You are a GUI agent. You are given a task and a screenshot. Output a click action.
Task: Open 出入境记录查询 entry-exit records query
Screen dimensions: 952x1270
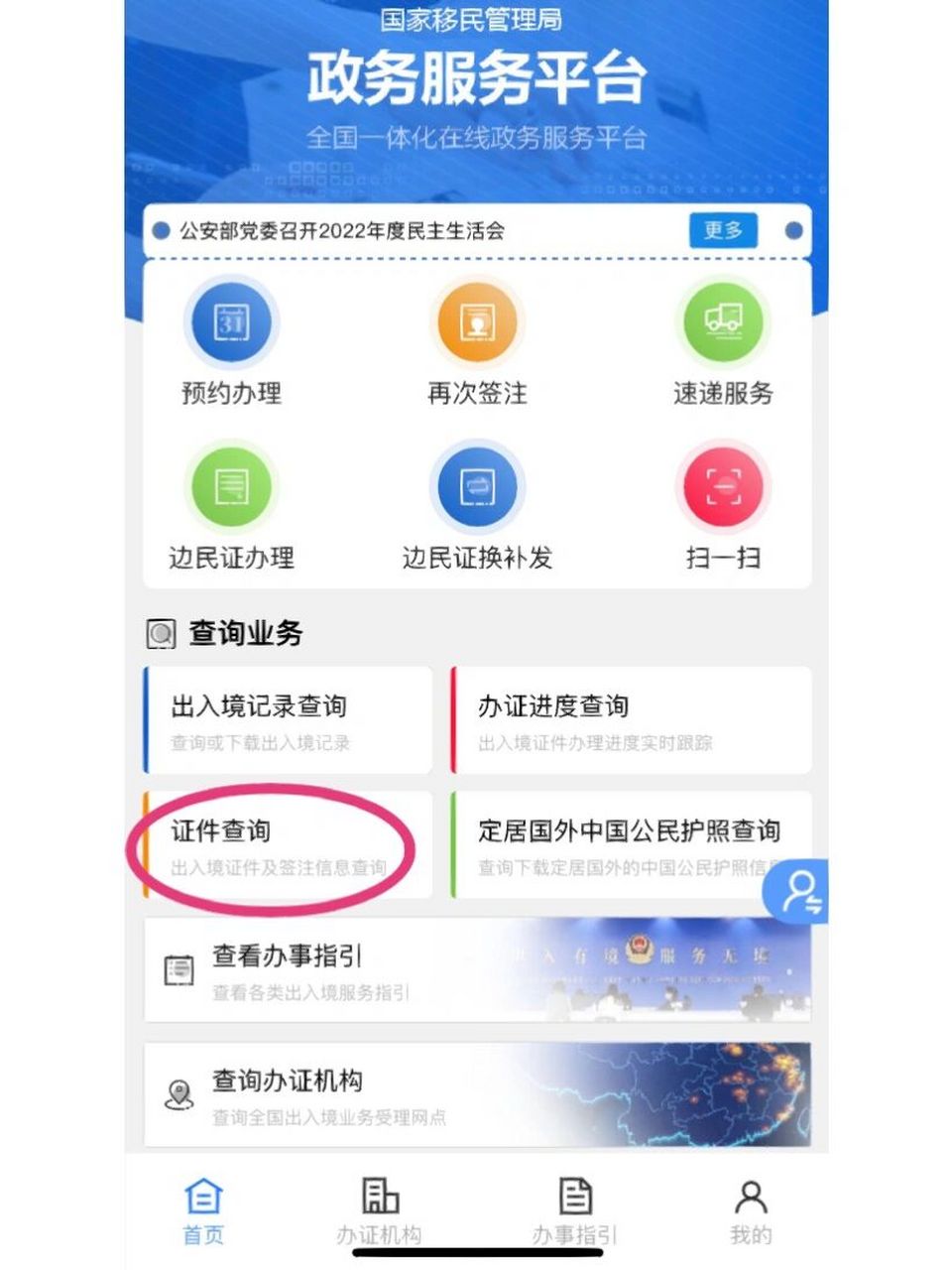288,720
